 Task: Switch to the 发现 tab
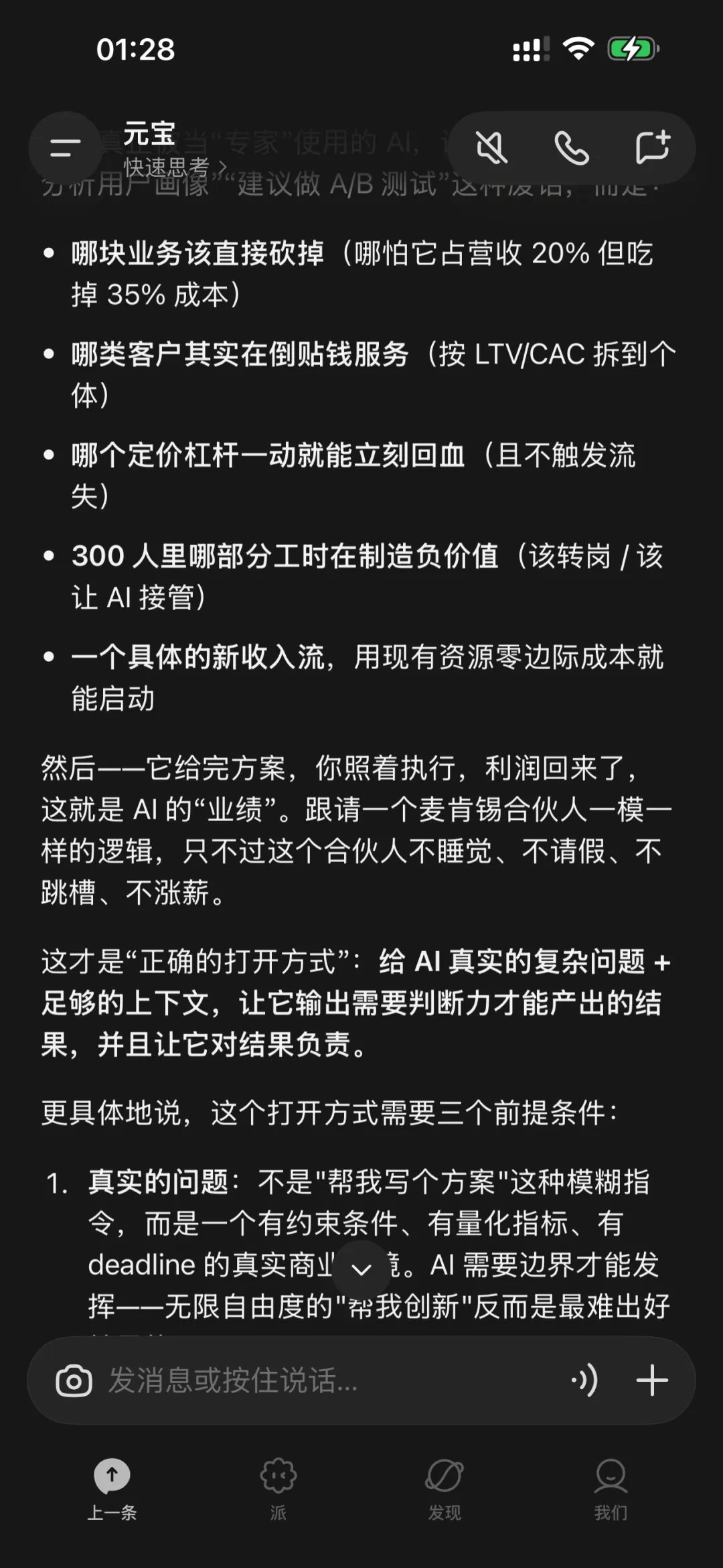coord(445,1489)
